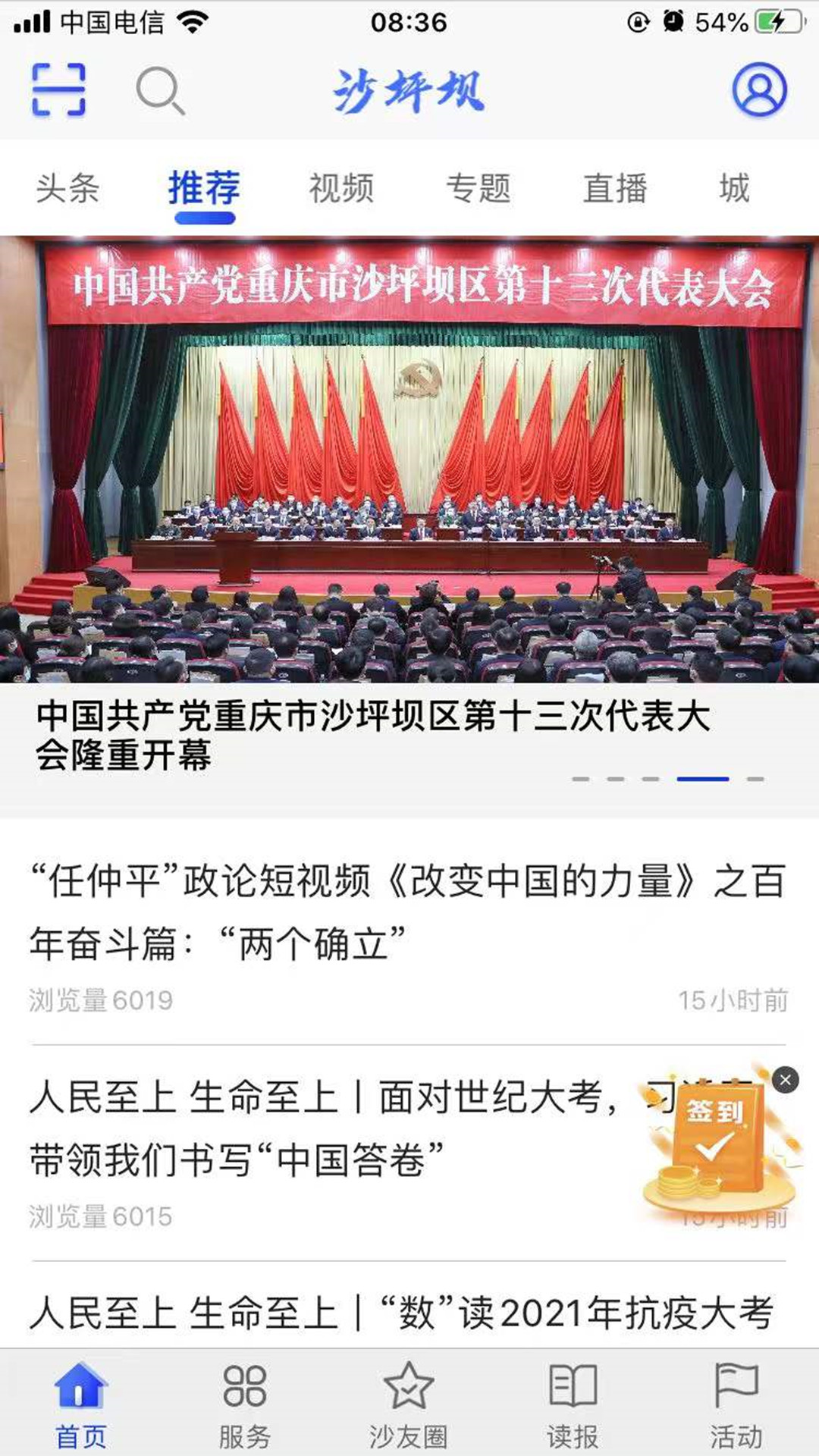Open the user profile icon

point(759,89)
